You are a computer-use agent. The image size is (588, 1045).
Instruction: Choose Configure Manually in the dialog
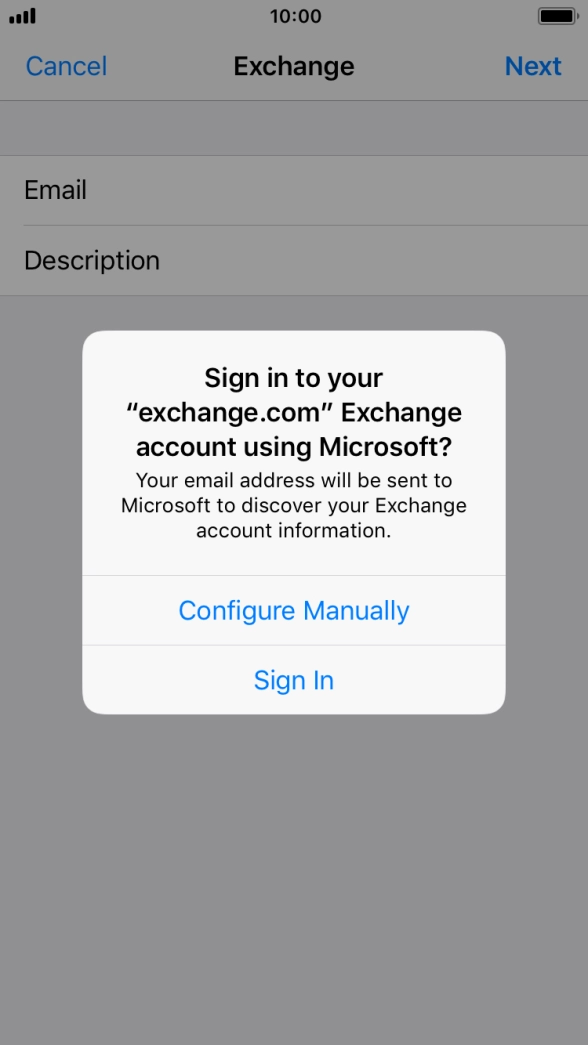[293, 610]
